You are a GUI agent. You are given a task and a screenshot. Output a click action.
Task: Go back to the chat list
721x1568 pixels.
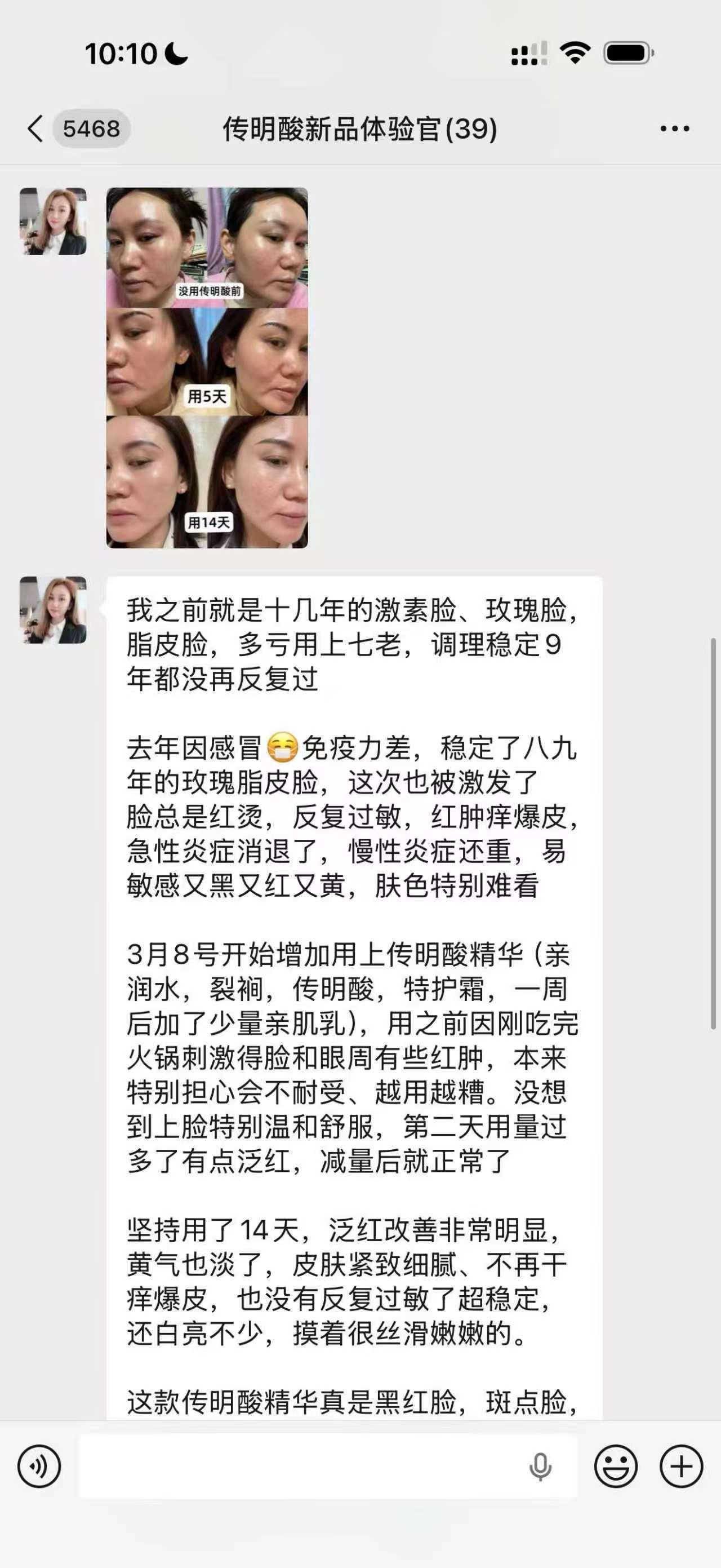(x=35, y=129)
